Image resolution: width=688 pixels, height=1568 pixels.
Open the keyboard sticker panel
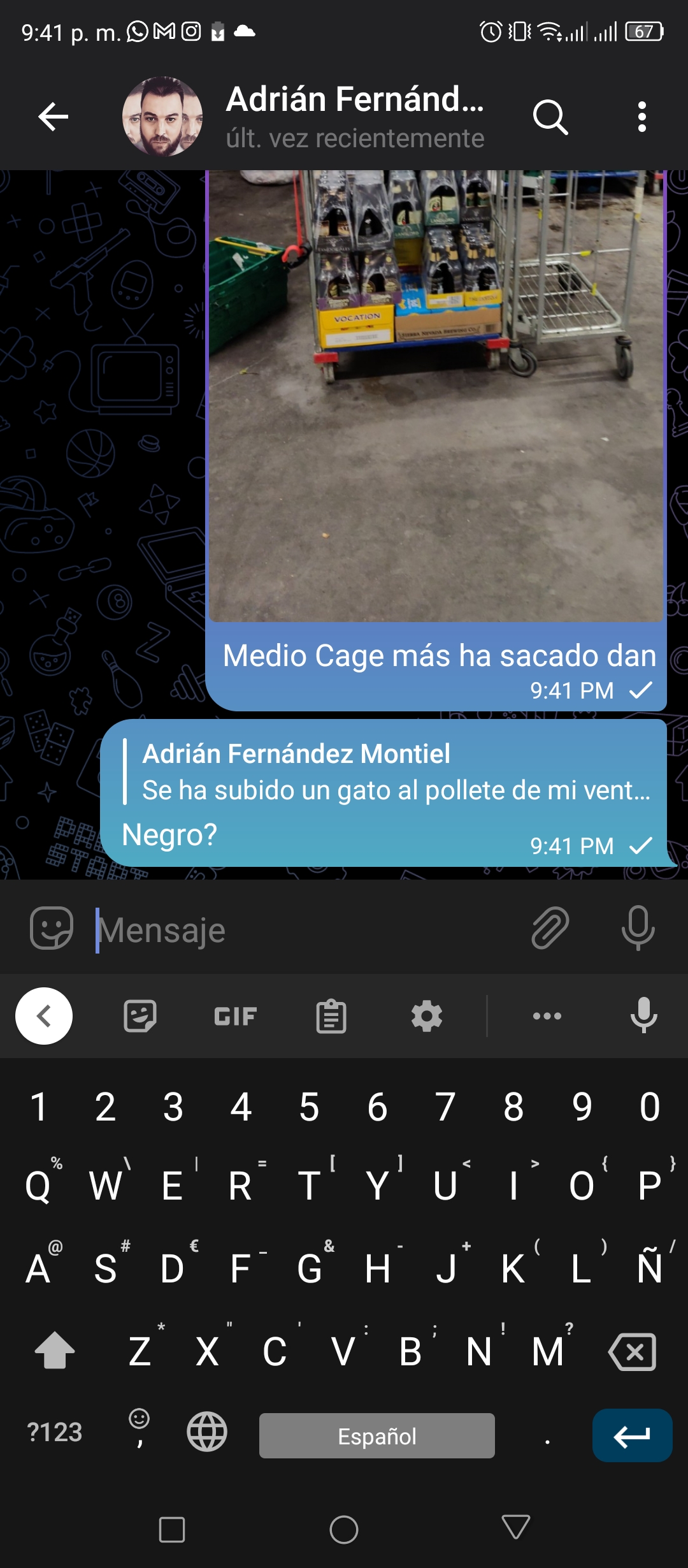(x=140, y=1016)
